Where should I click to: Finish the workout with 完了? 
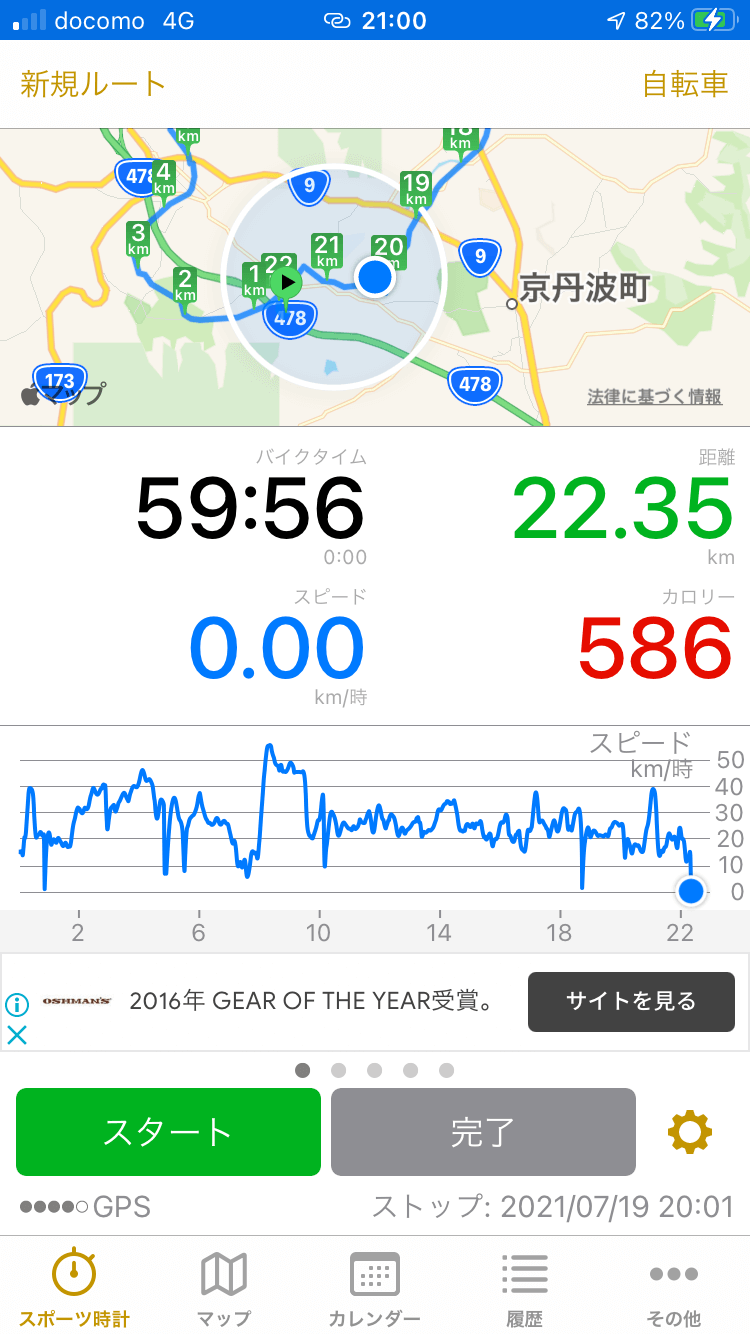point(483,1132)
